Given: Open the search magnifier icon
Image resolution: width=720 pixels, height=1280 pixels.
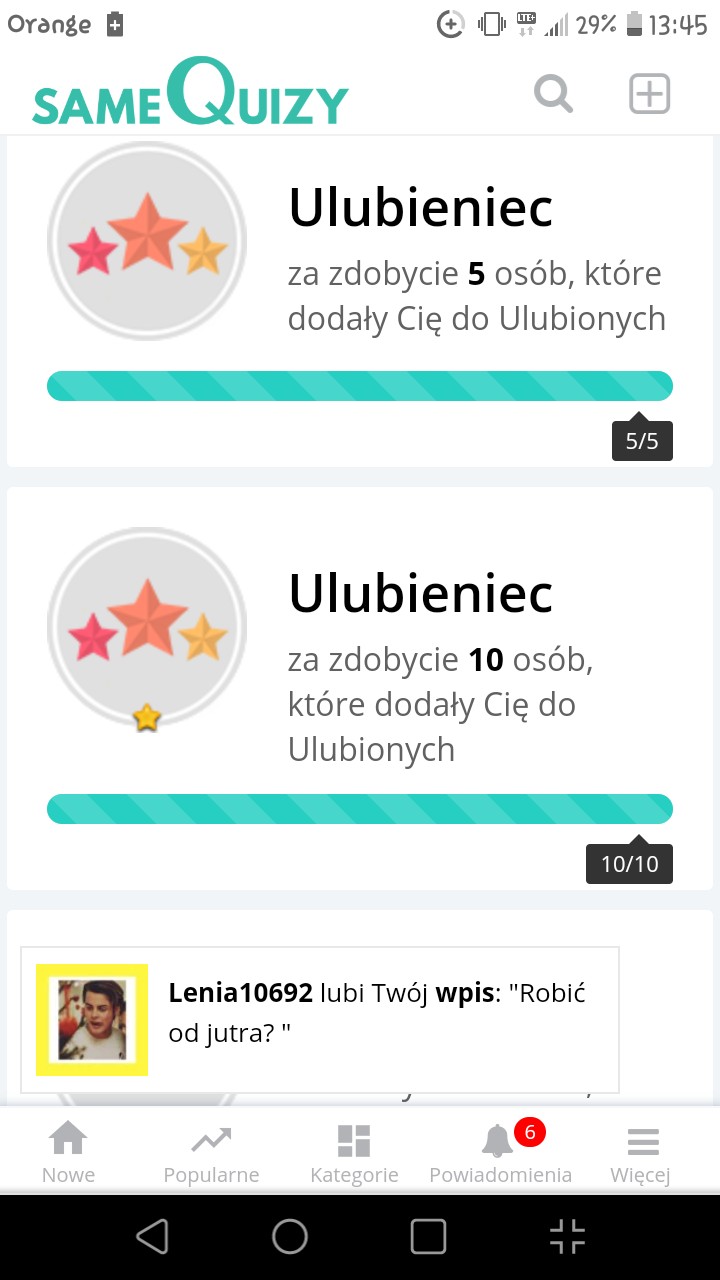Looking at the screenshot, I should click(553, 95).
